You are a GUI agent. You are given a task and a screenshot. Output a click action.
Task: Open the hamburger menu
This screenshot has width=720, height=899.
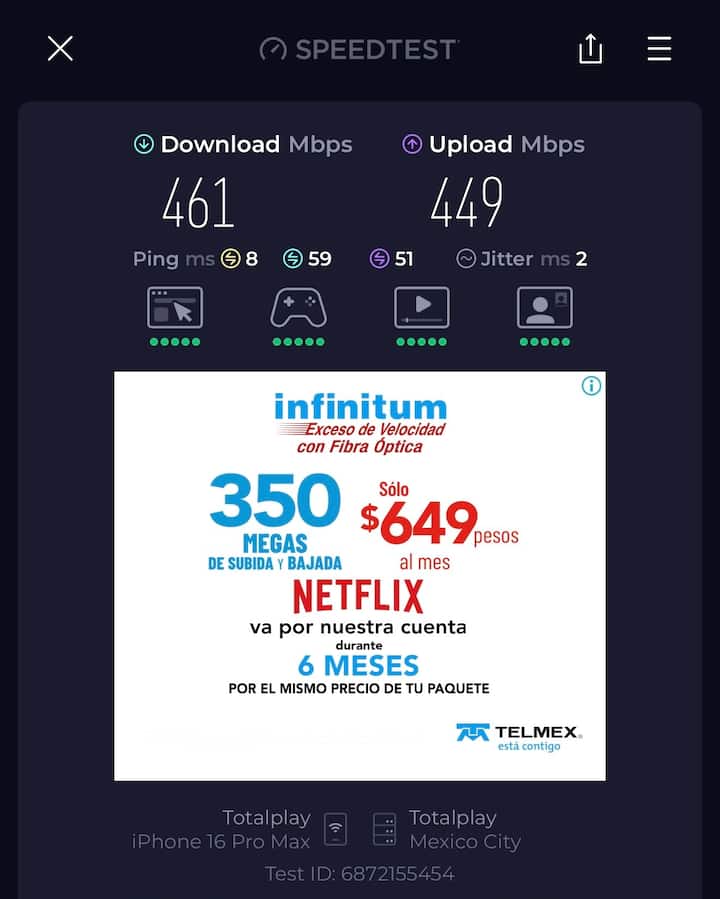pyautogui.click(x=659, y=48)
